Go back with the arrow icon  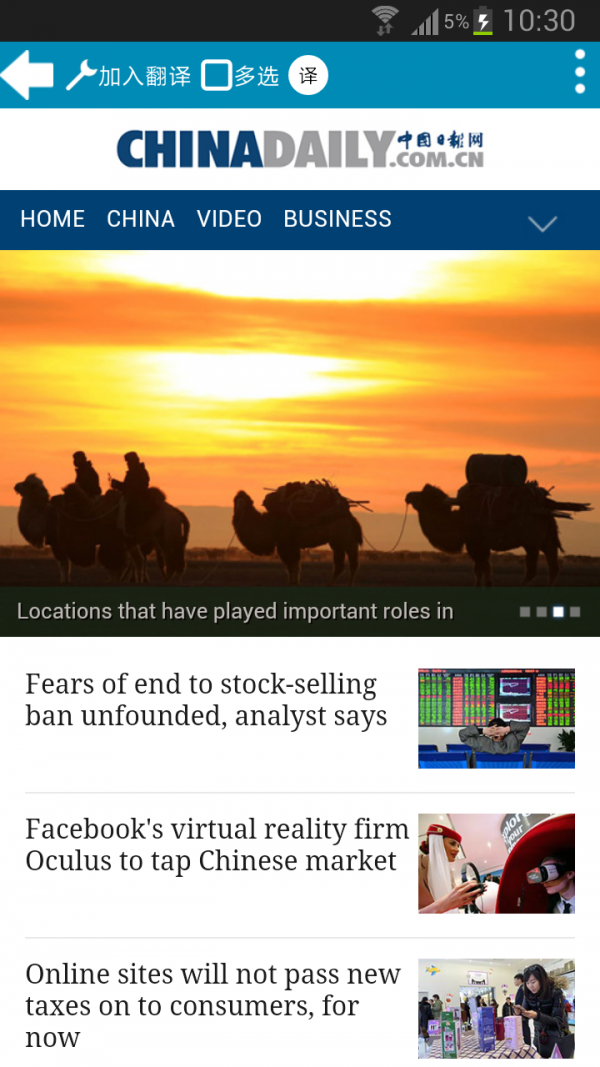[28, 75]
